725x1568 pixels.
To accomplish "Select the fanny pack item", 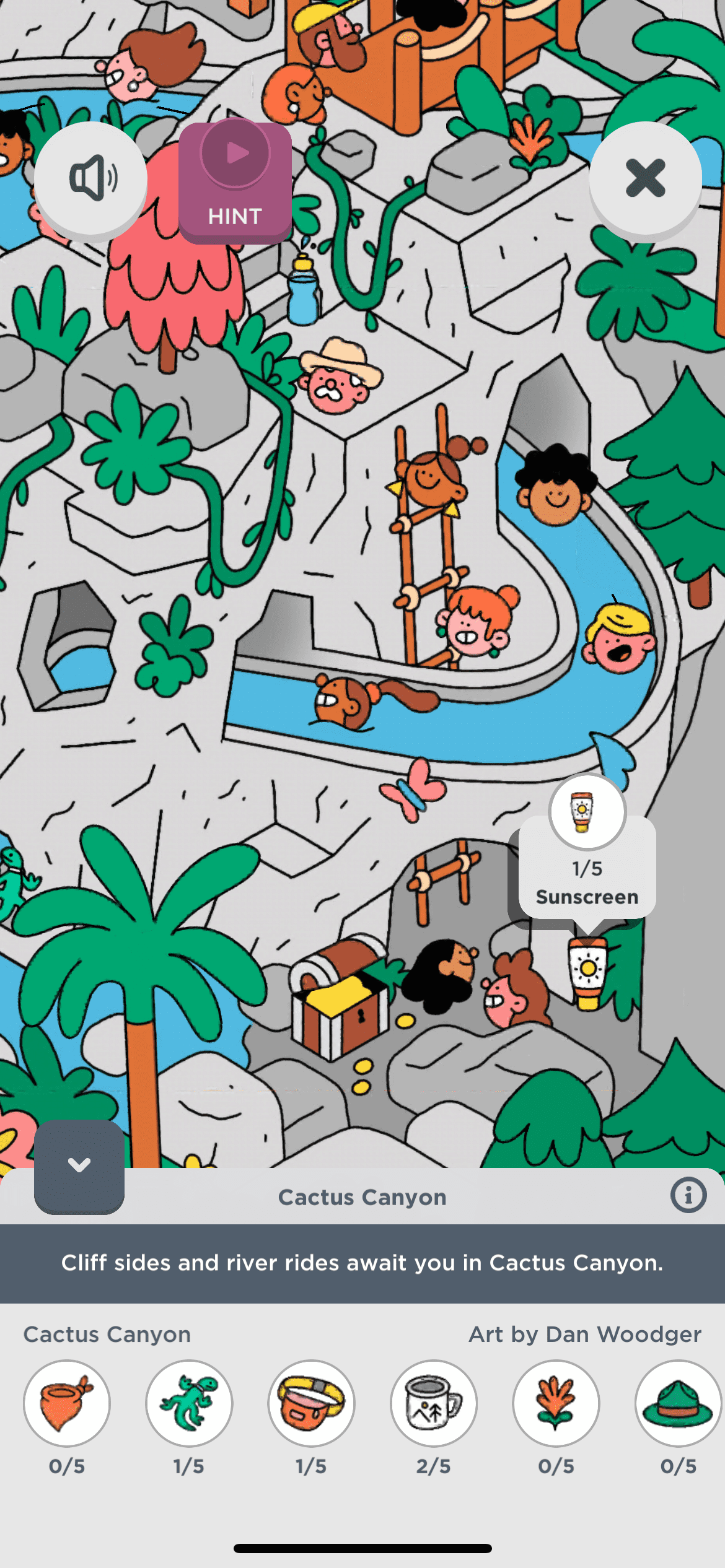I will pyautogui.click(x=311, y=1403).
